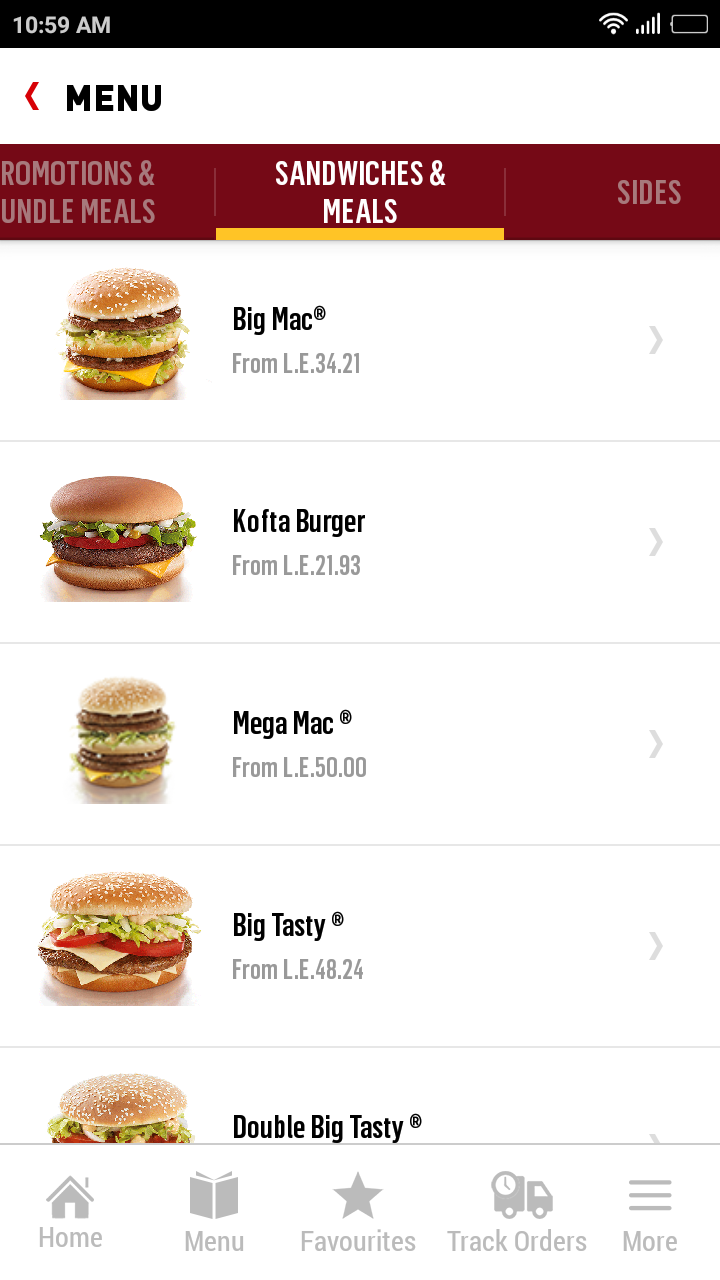
Task: Select the Big Tasty sandwich
Action: (x=360, y=946)
